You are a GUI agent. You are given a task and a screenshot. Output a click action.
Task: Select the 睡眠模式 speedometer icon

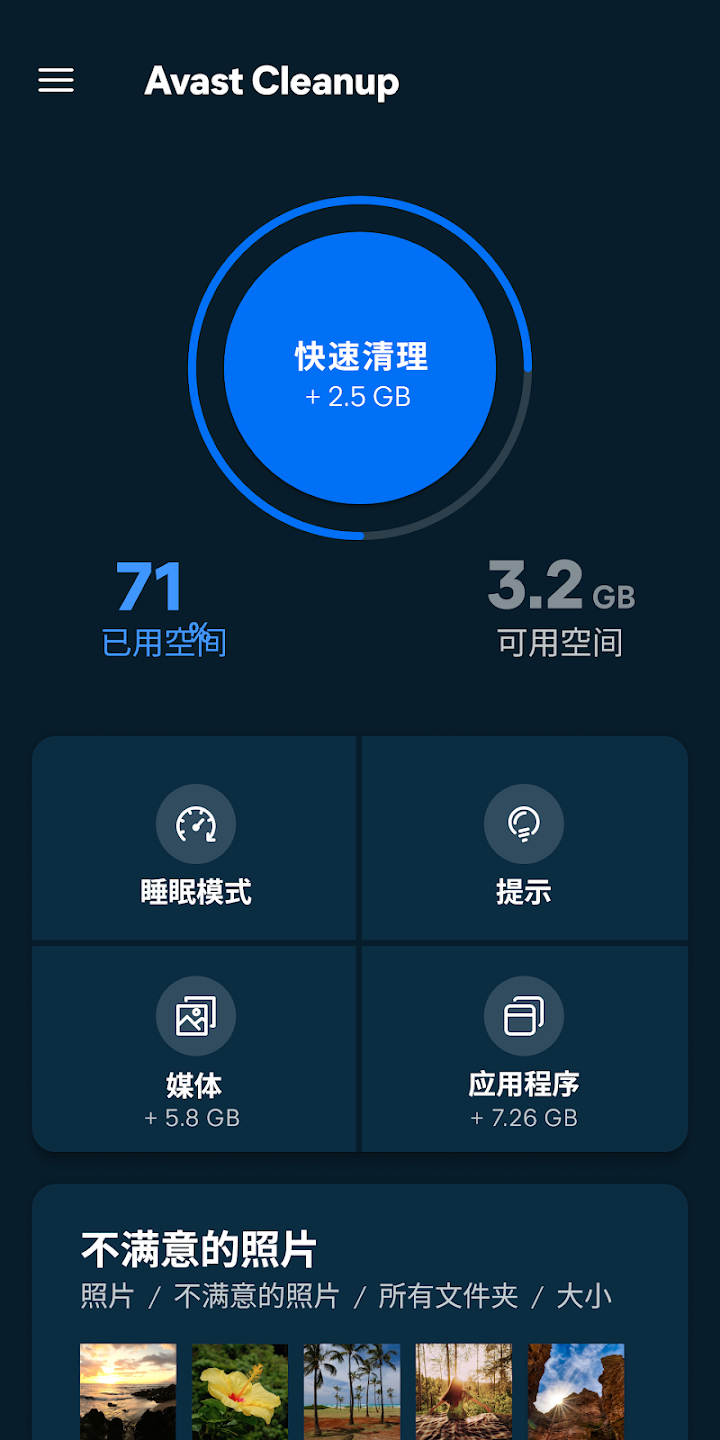click(195, 824)
